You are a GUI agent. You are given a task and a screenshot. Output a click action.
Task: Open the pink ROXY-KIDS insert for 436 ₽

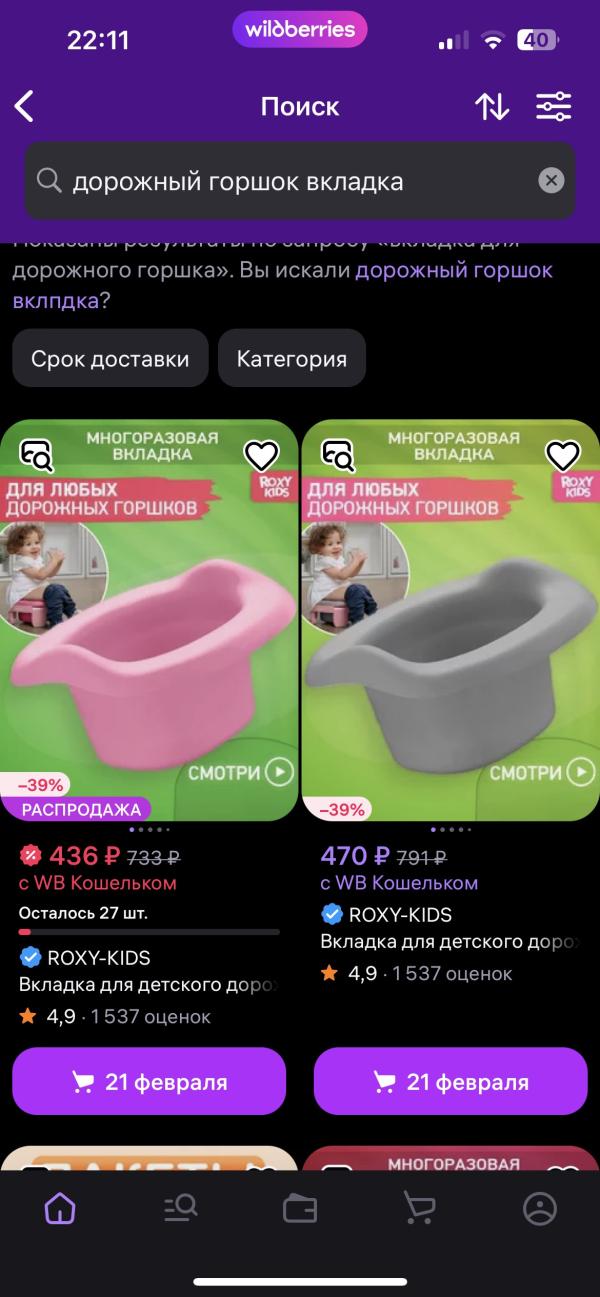pyautogui.click(x=149, y=620)
